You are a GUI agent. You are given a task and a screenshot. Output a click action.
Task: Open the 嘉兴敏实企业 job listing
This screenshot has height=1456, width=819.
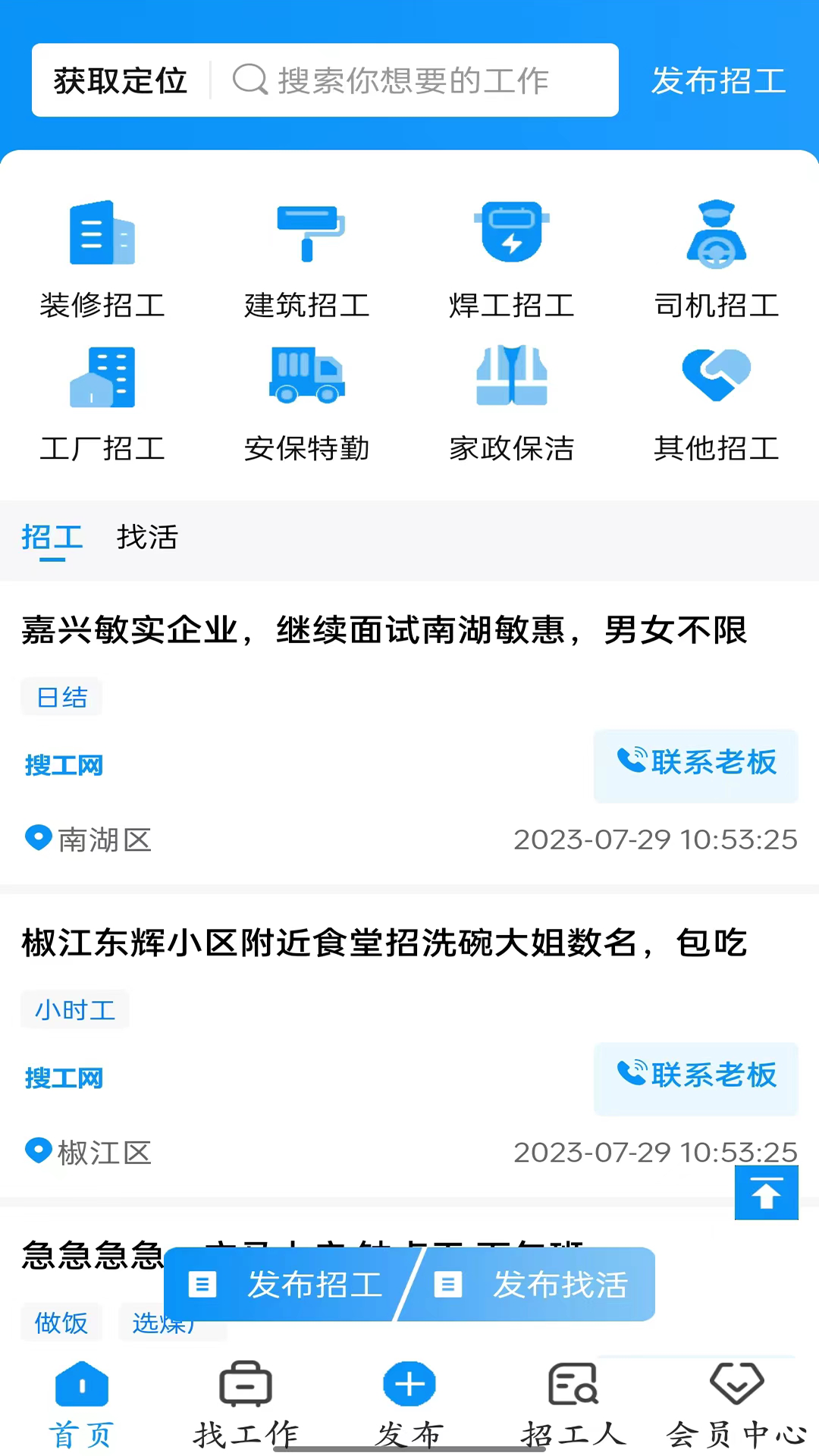[x=384, y=630]
